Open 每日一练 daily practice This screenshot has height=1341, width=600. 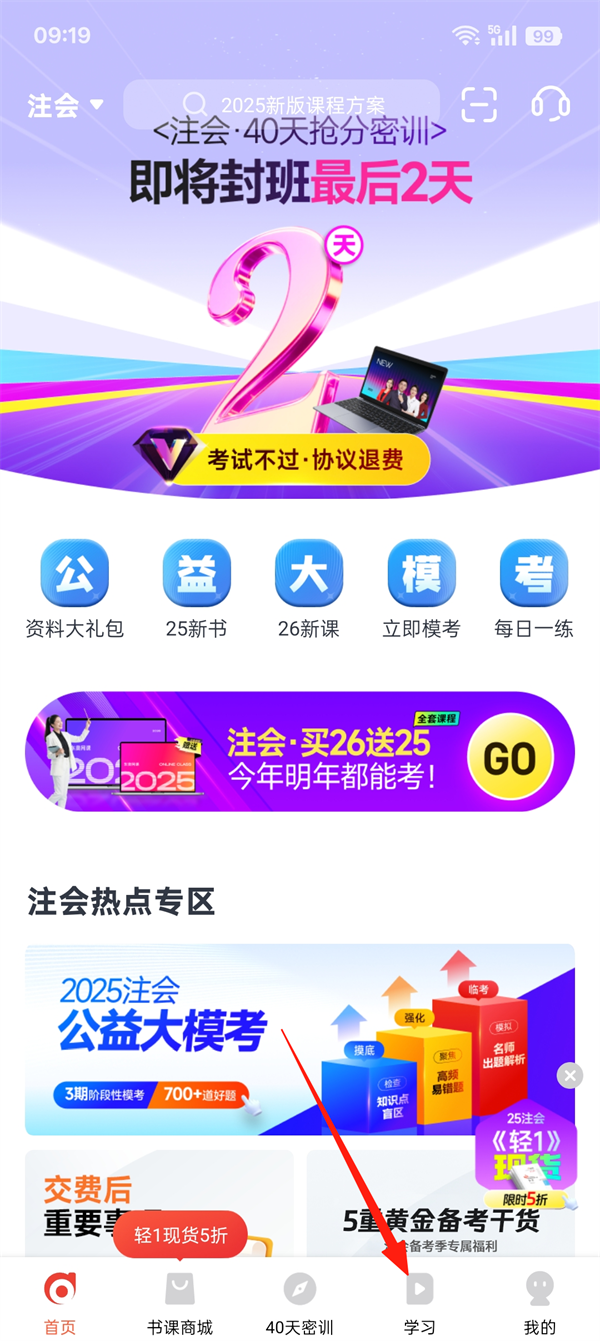coord(534,589)
